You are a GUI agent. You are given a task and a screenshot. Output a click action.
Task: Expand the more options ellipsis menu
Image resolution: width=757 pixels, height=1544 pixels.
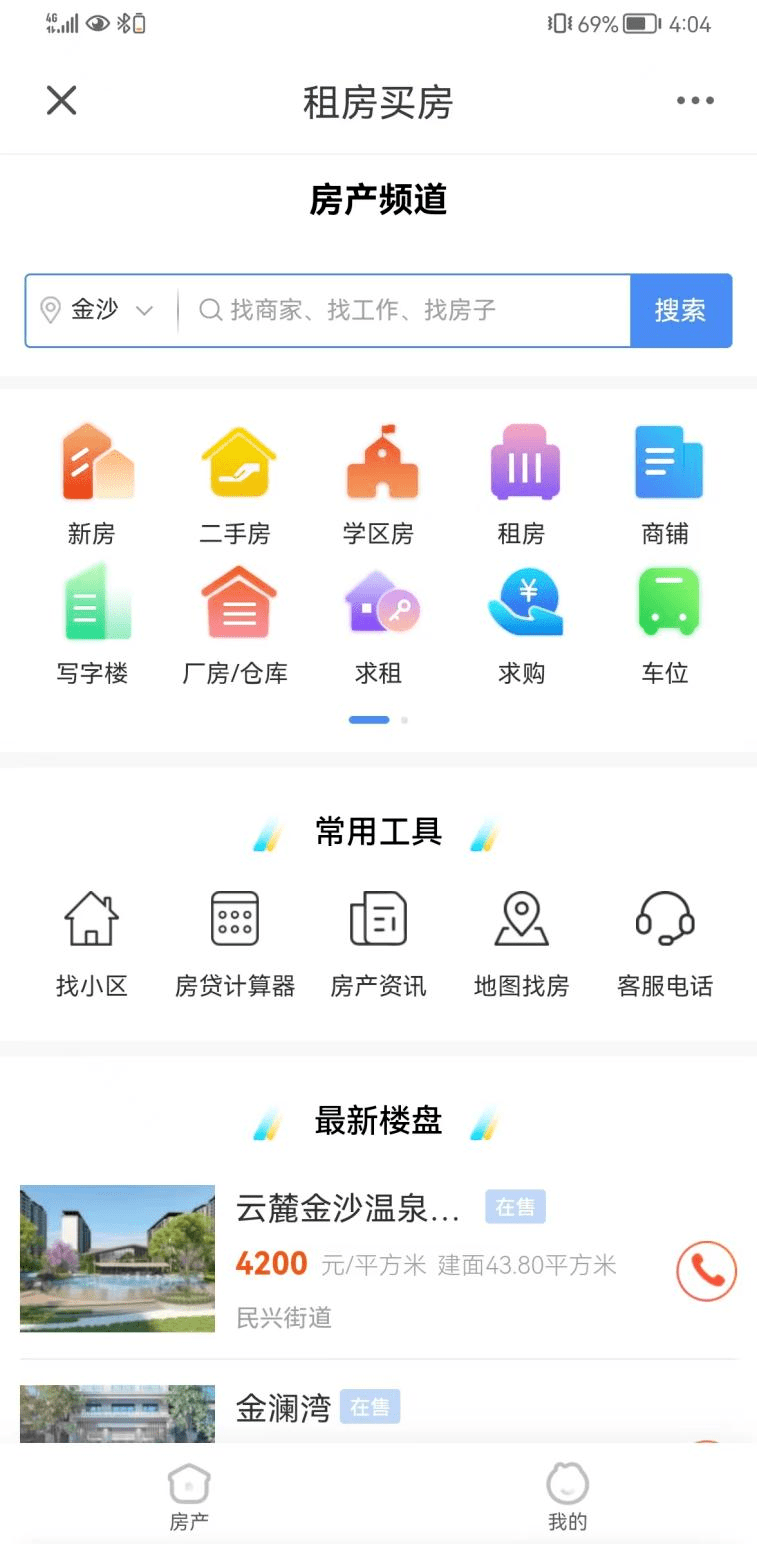click(x=695, y=100)
